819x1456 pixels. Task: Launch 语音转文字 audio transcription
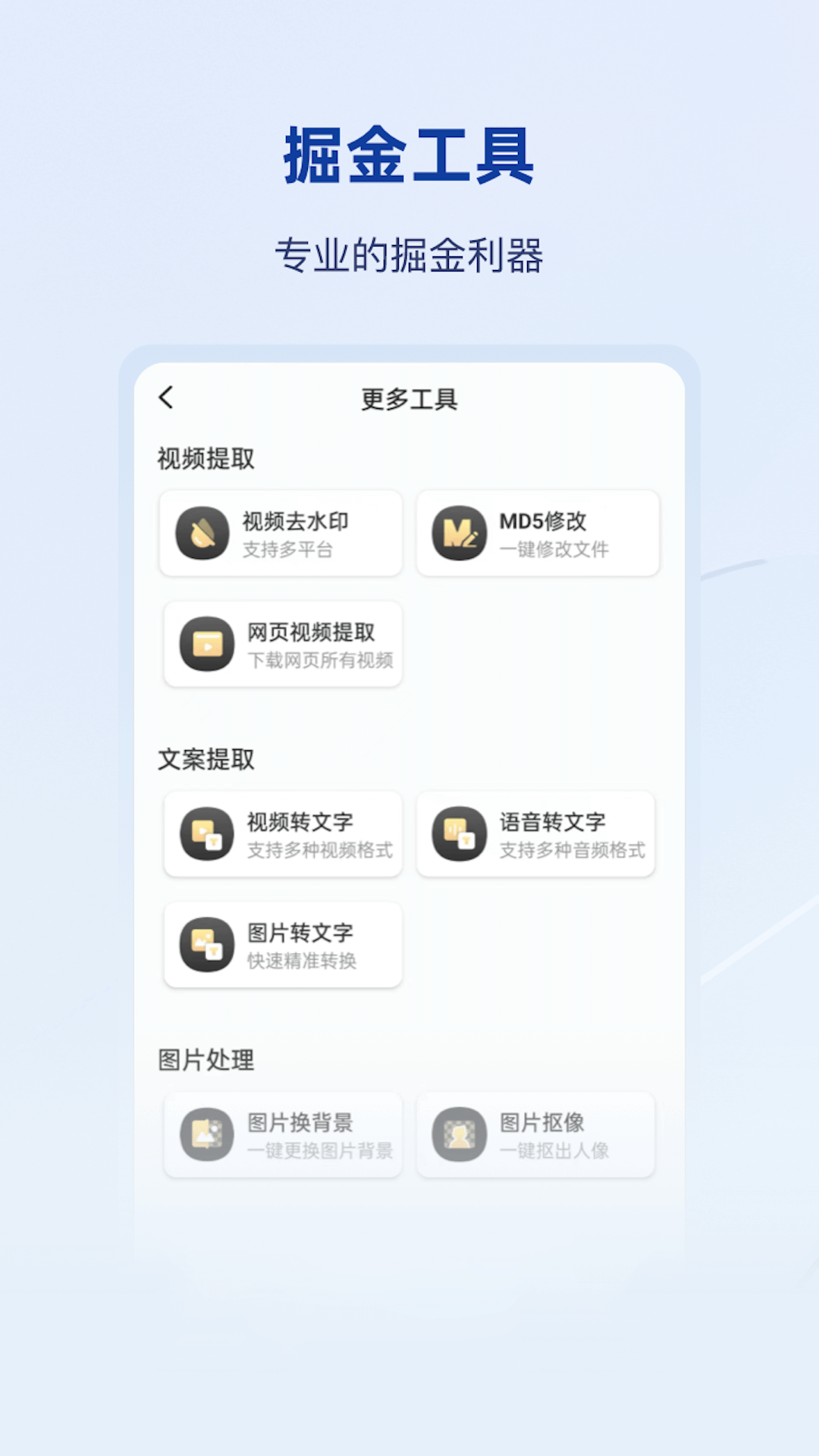coord(536,834)
